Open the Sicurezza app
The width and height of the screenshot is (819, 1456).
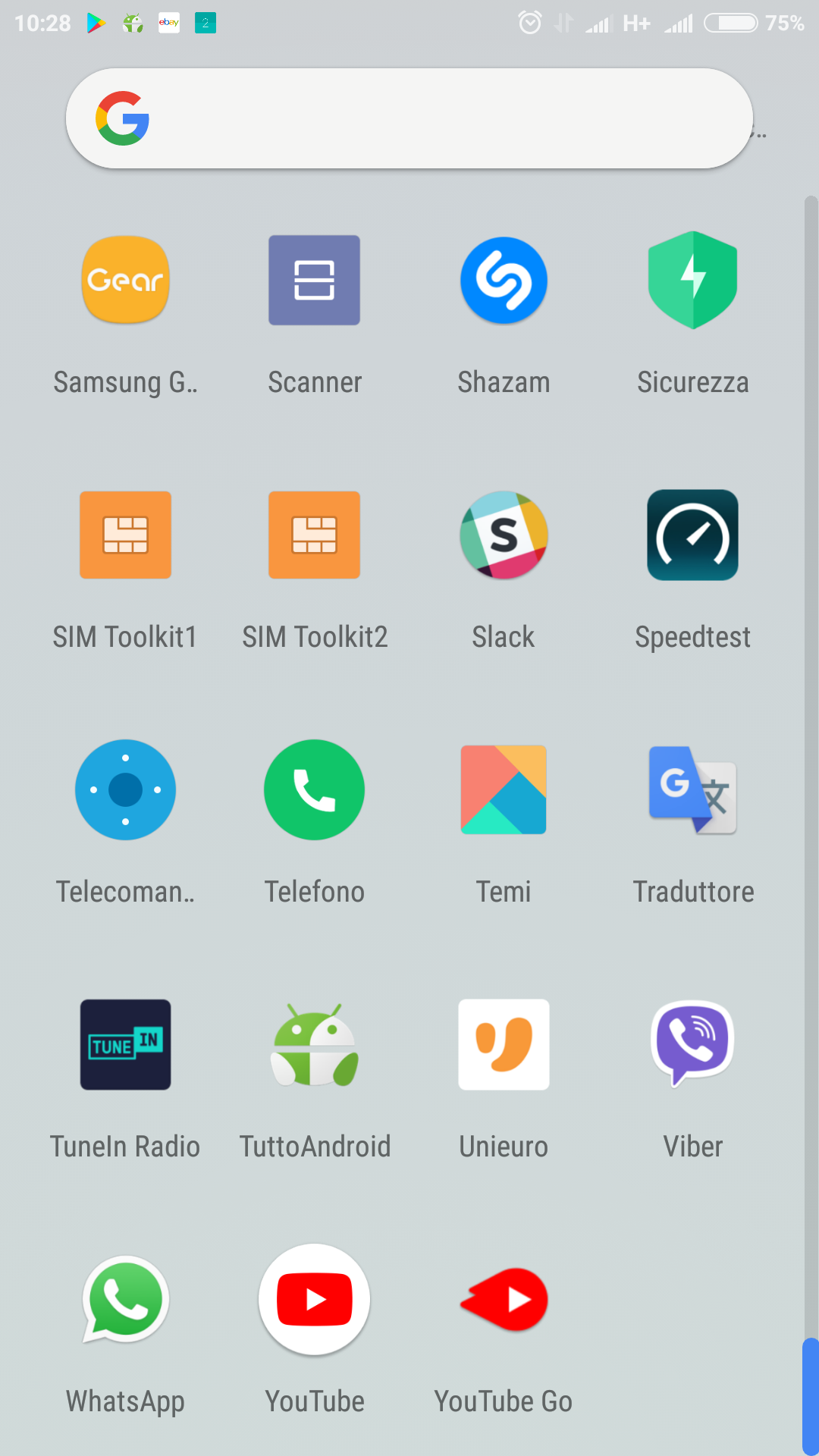pos(692,281)
